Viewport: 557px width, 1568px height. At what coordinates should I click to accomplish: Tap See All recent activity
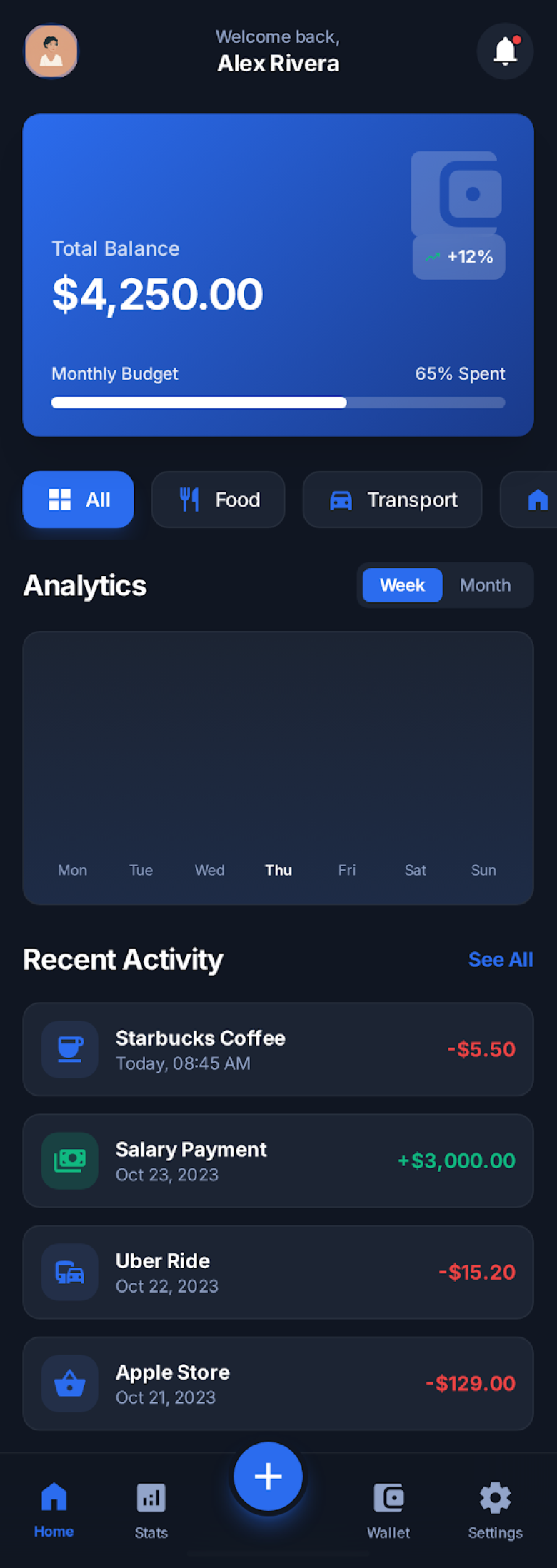coord(500,960)
